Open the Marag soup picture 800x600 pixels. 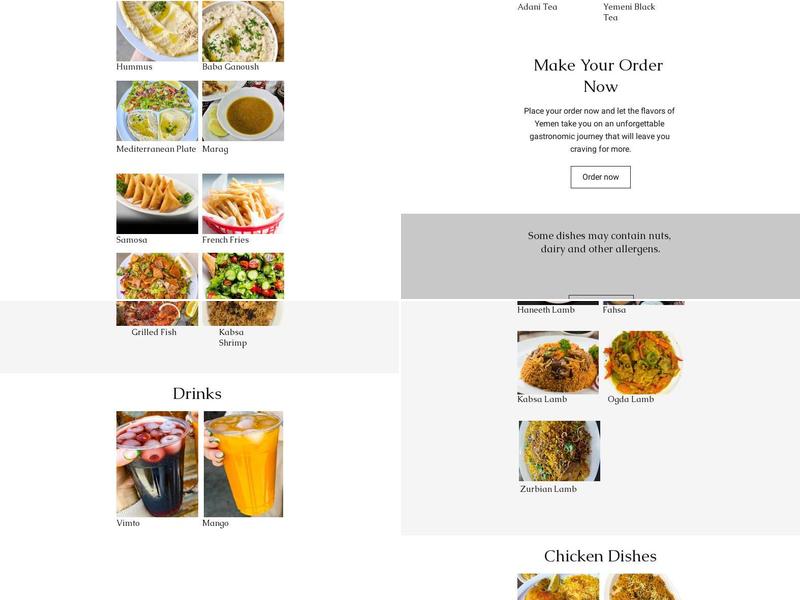[x=243, y=111]
